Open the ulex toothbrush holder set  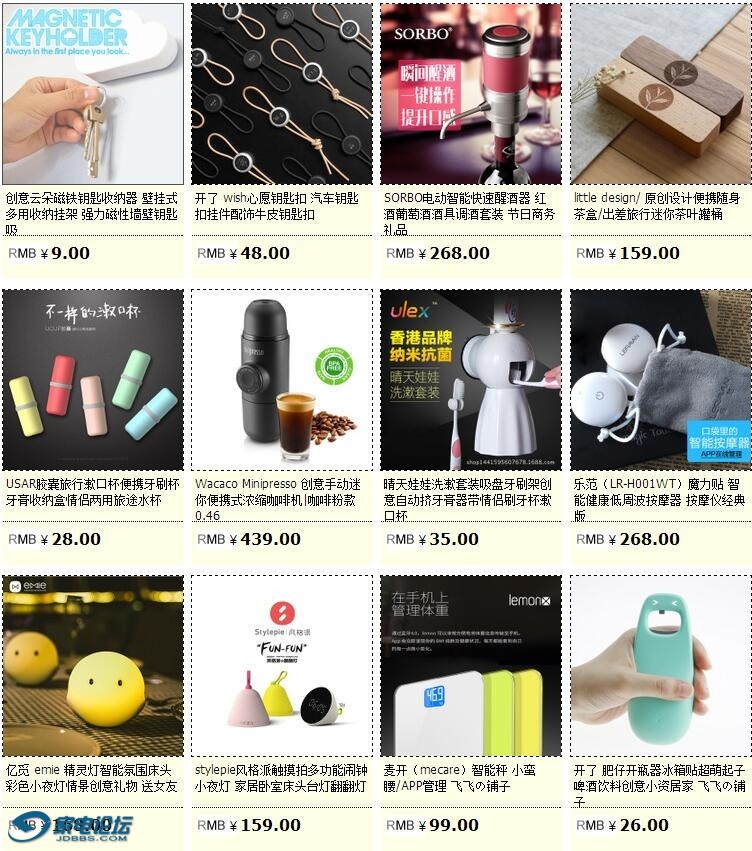(x=471, y=380)
